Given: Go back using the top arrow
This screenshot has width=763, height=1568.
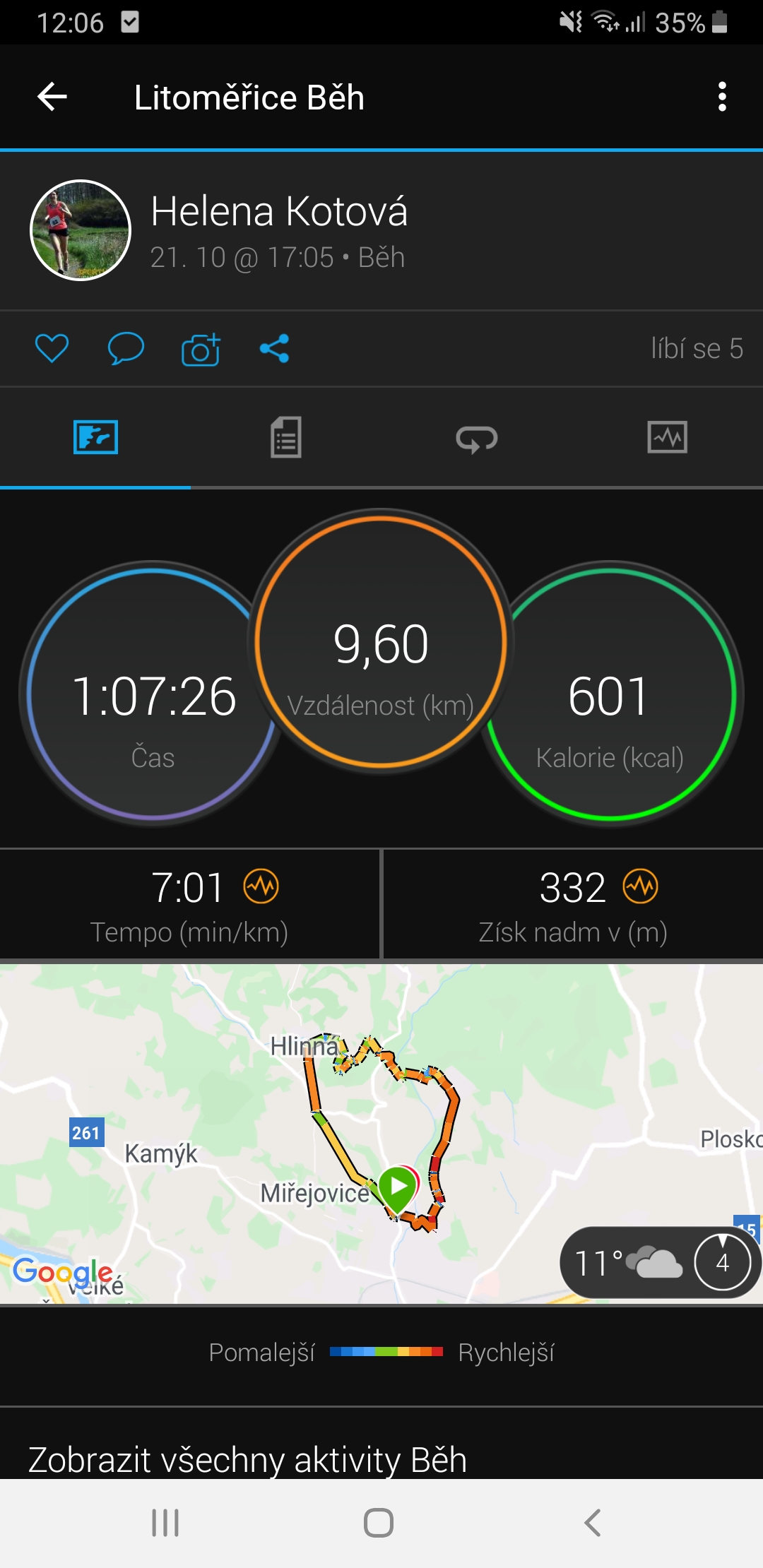Looking at the screenshot, I should click(x=52, y=97).
